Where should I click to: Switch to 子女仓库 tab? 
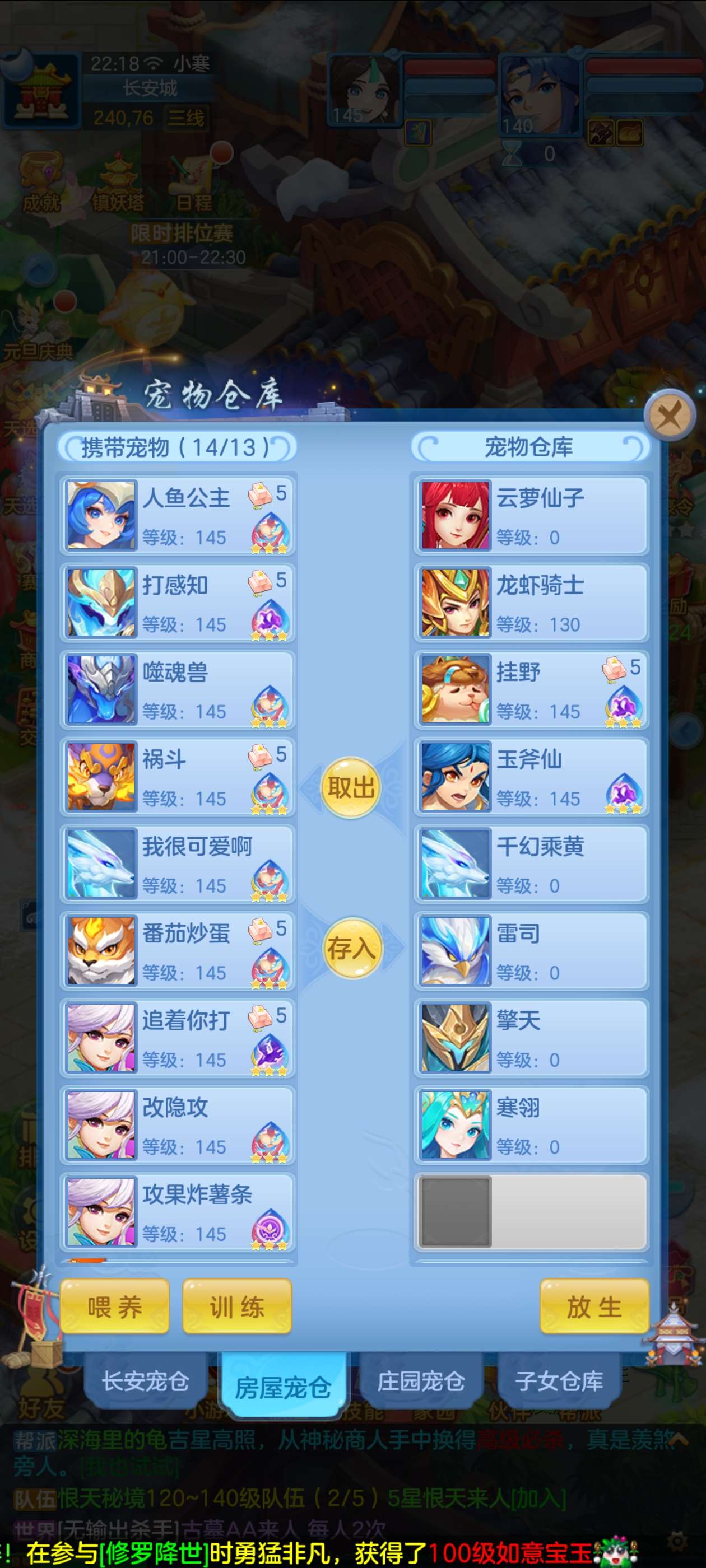559,1381
